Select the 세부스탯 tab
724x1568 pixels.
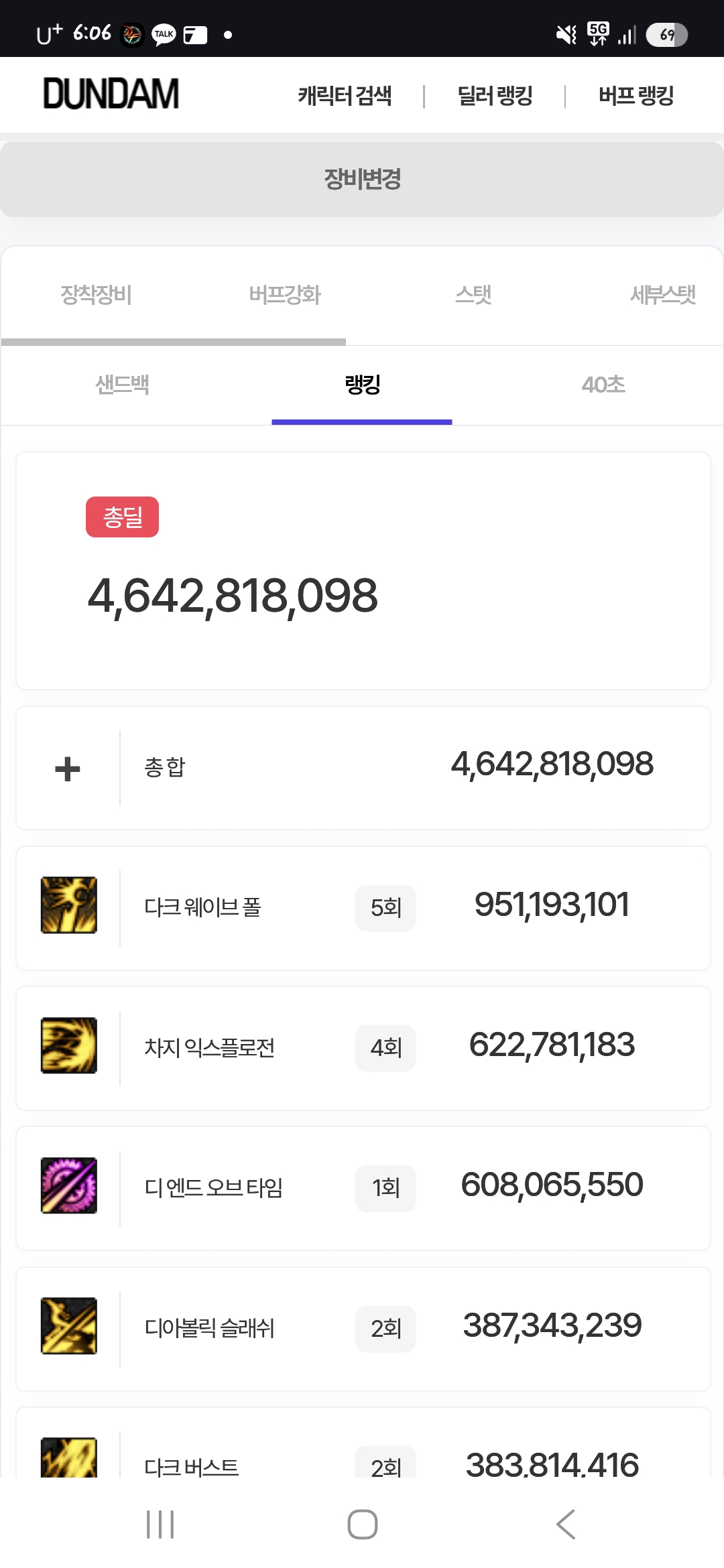point(662,295)
